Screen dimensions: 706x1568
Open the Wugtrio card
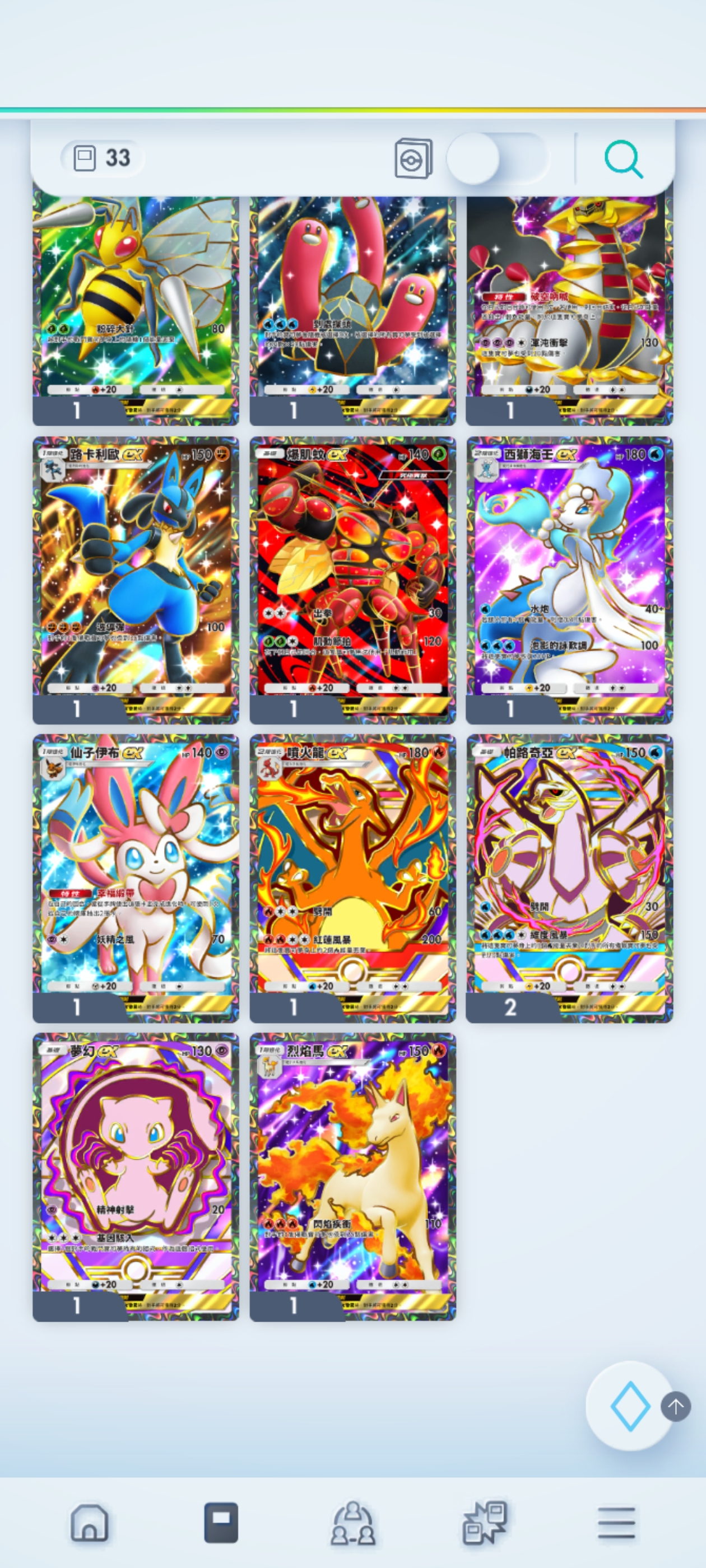[x=352, y=304]
